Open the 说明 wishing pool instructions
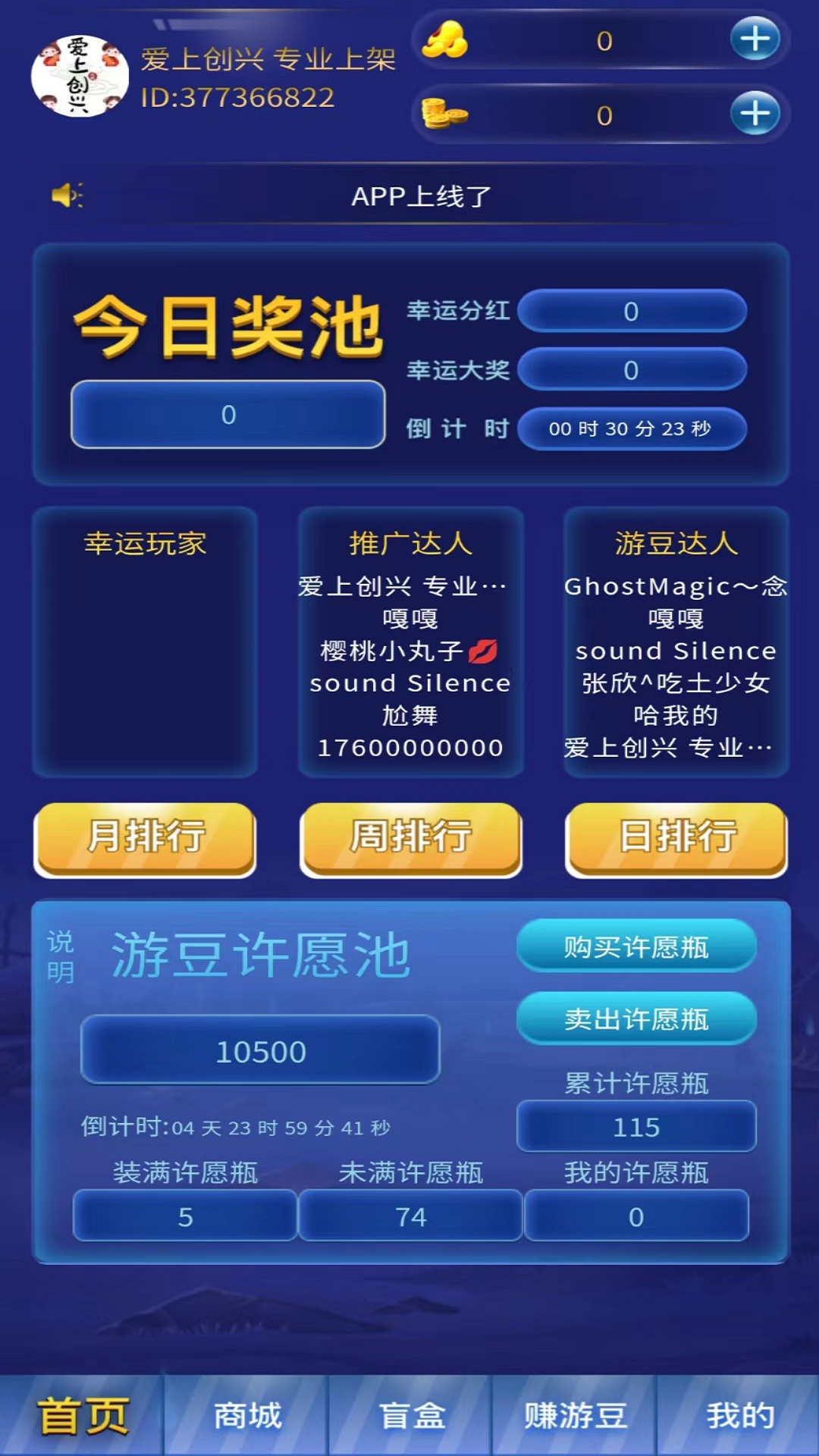Viewport: 819px width, 1456px height. pyautogui.click(x=61, y=957)
